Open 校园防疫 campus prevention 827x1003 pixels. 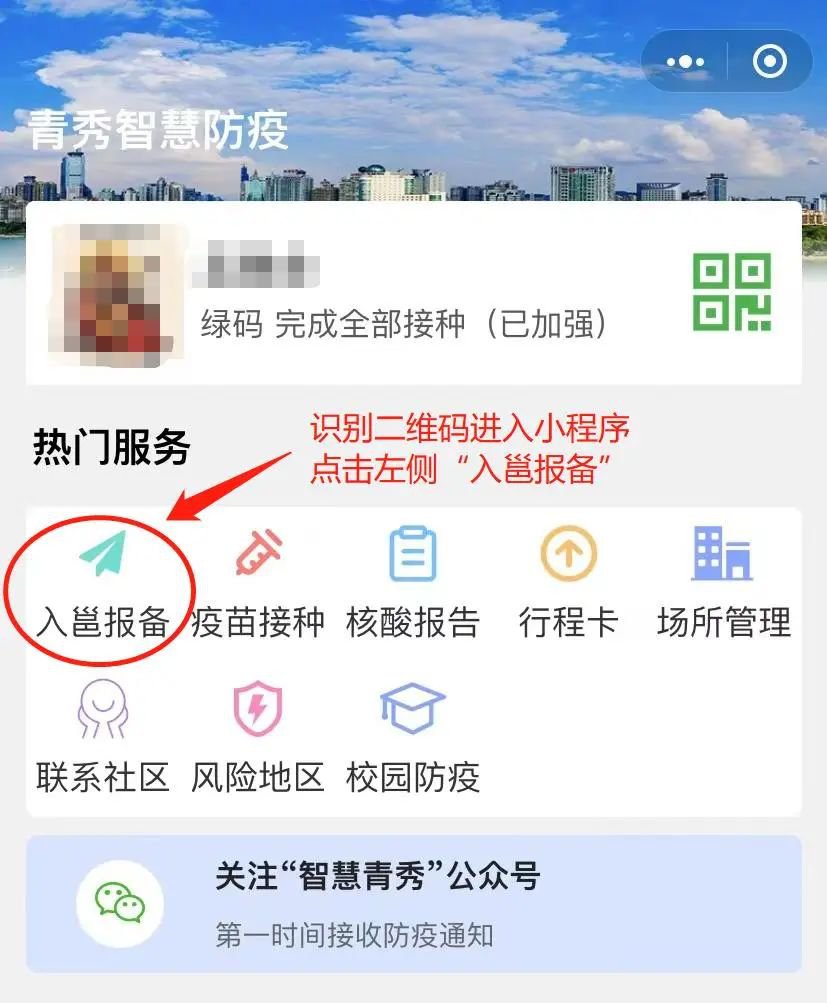(412, 737)
